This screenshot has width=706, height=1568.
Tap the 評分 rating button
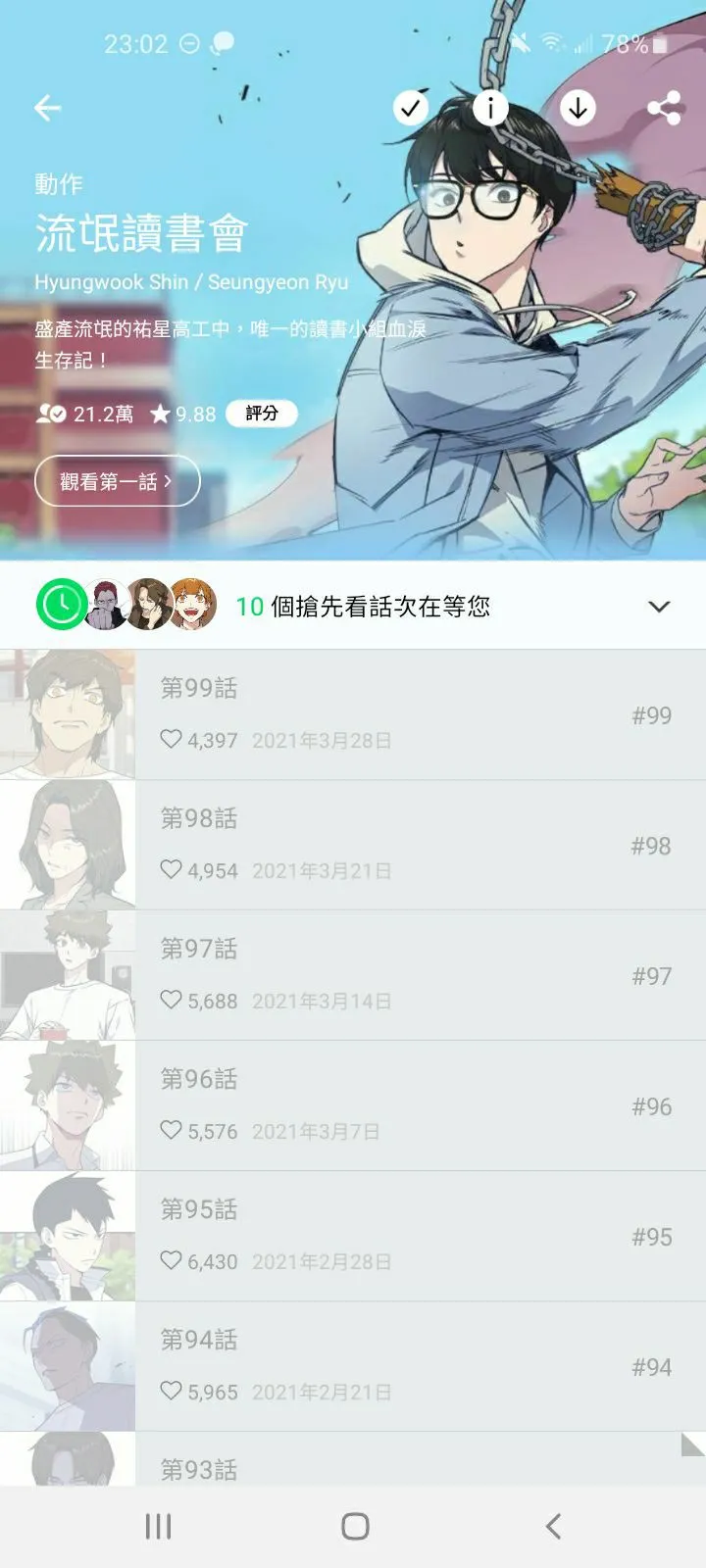pyautogui.click(x=261, y=414)
